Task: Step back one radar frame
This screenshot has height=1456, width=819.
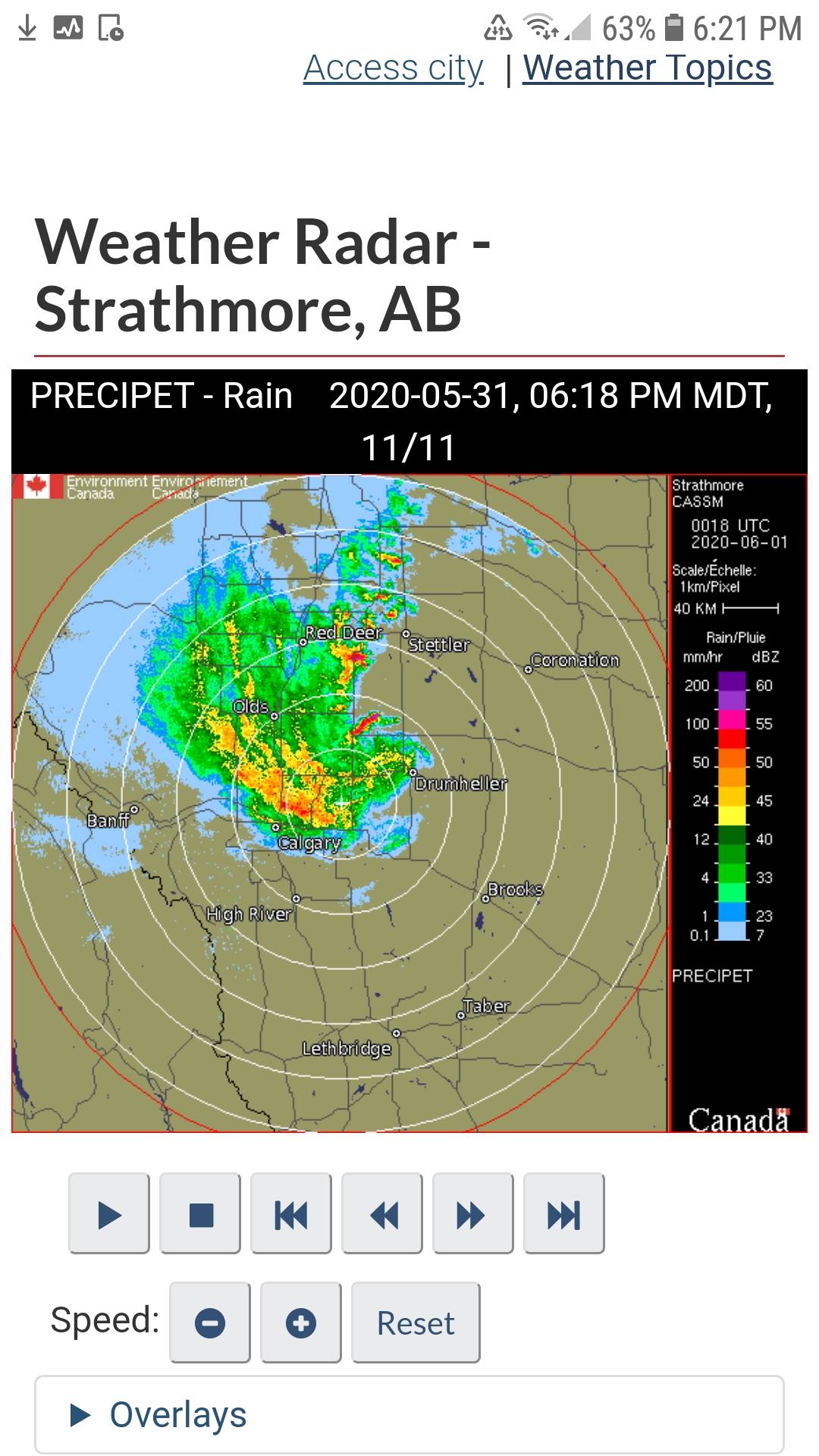Action: (382, 1213)
